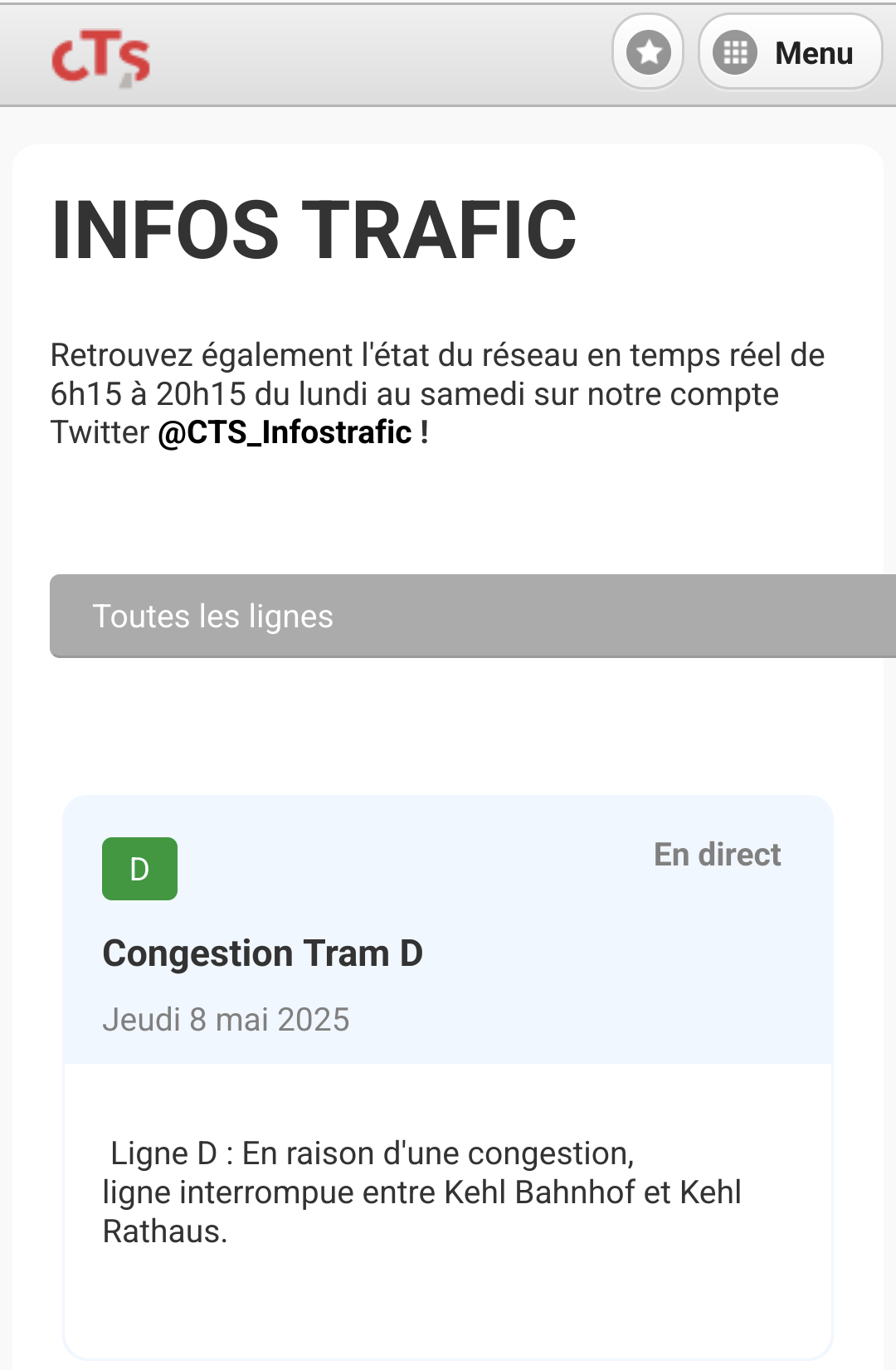Open the favorites star icon
Screen dimensions: 896x1370
(x=648, y=52)
